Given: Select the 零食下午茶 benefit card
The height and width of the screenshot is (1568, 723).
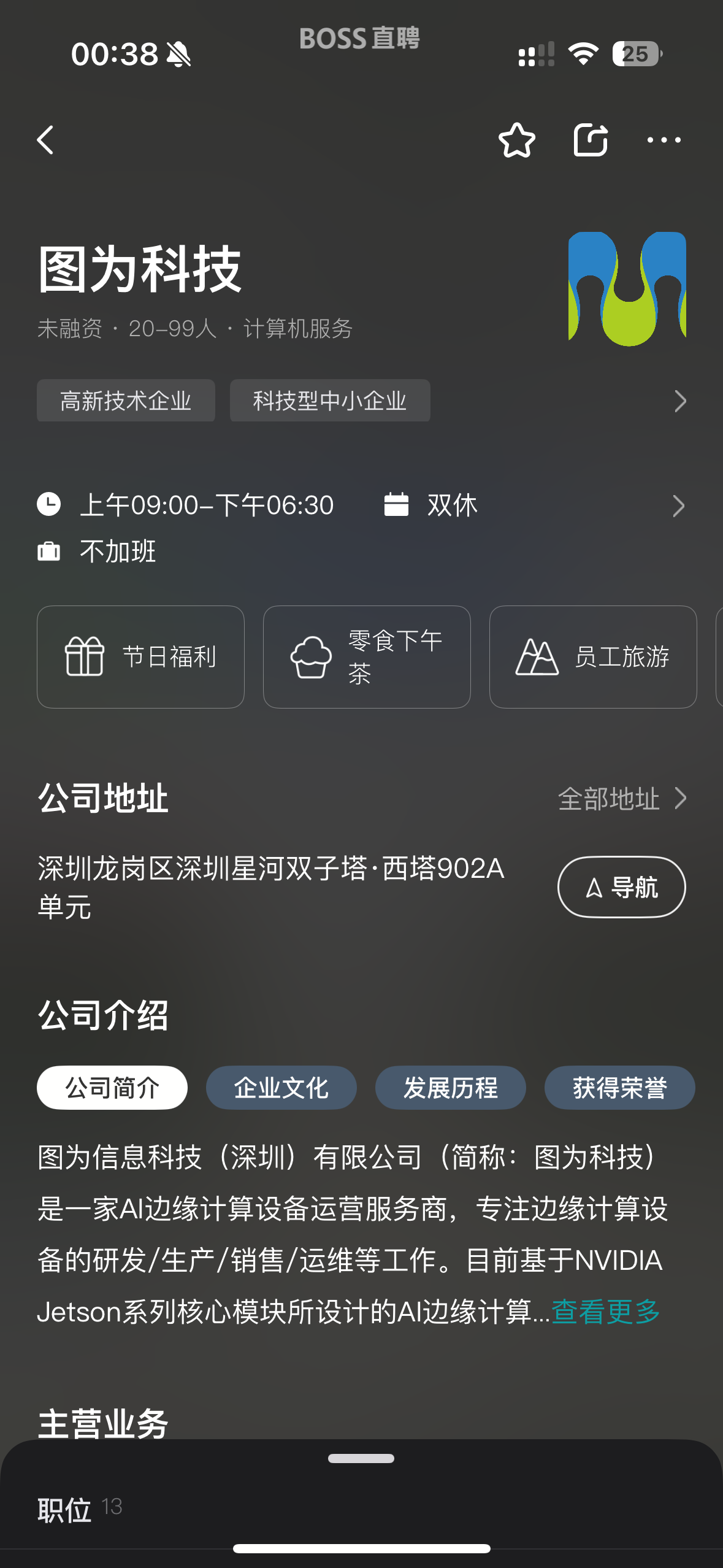Looking at the screenshot, I should [367, 657].
